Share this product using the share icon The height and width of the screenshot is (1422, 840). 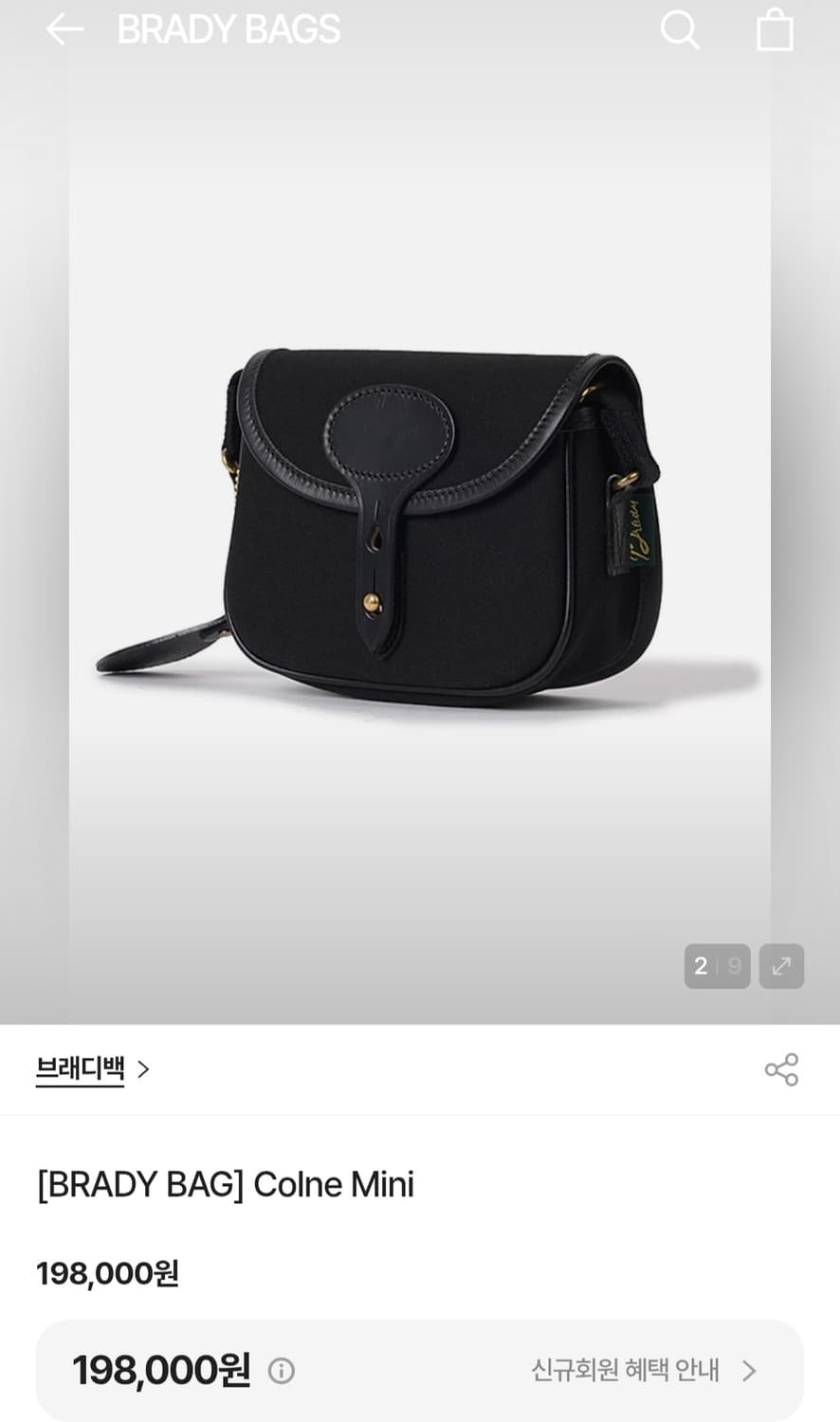pos(781,1069)
